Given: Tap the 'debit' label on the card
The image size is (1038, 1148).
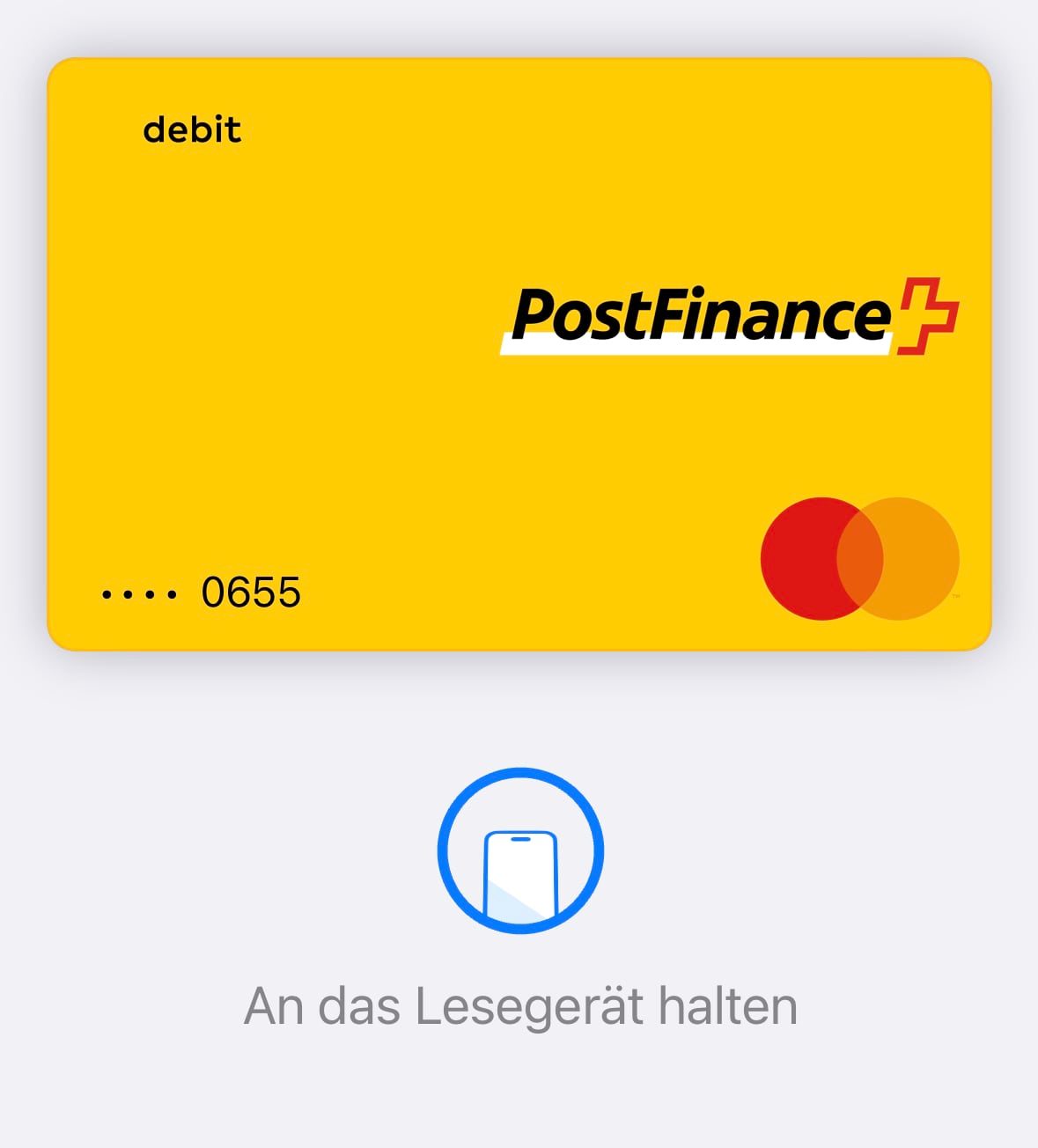Looking at the screenshot, I should 192,129.
